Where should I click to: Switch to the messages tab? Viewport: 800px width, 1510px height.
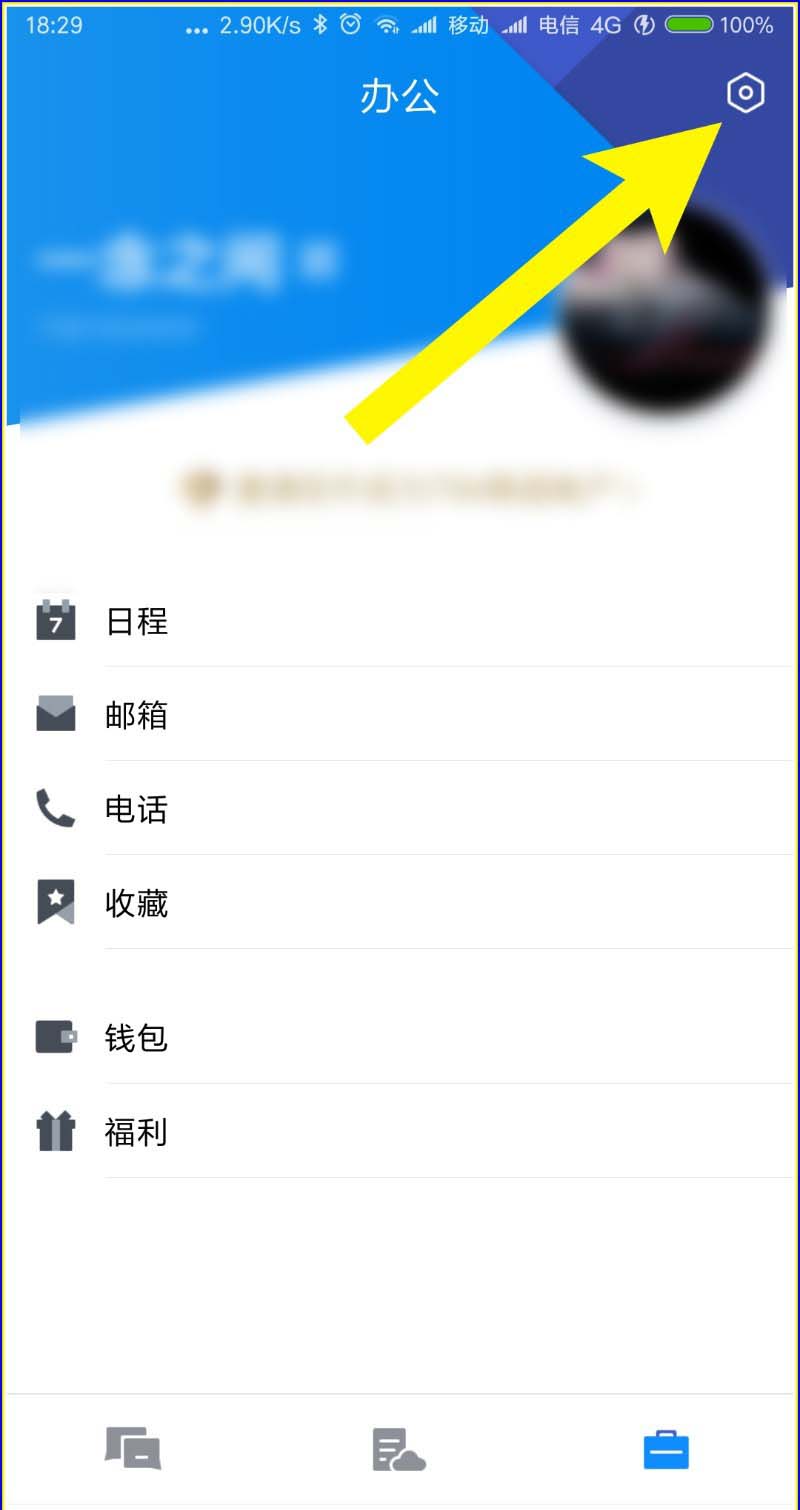133,1448
